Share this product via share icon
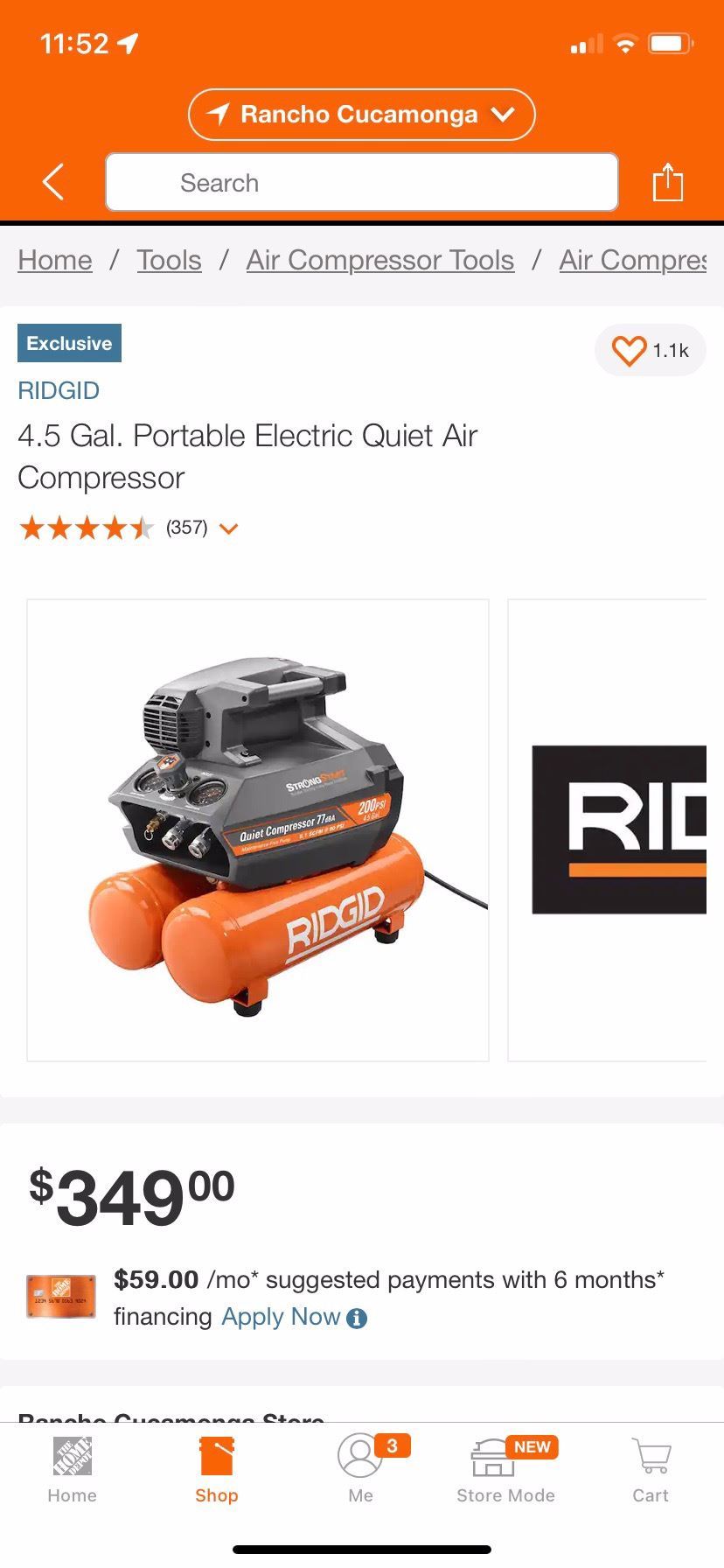The height and width of the screenshot is (1568, 724). coord(667,183)
